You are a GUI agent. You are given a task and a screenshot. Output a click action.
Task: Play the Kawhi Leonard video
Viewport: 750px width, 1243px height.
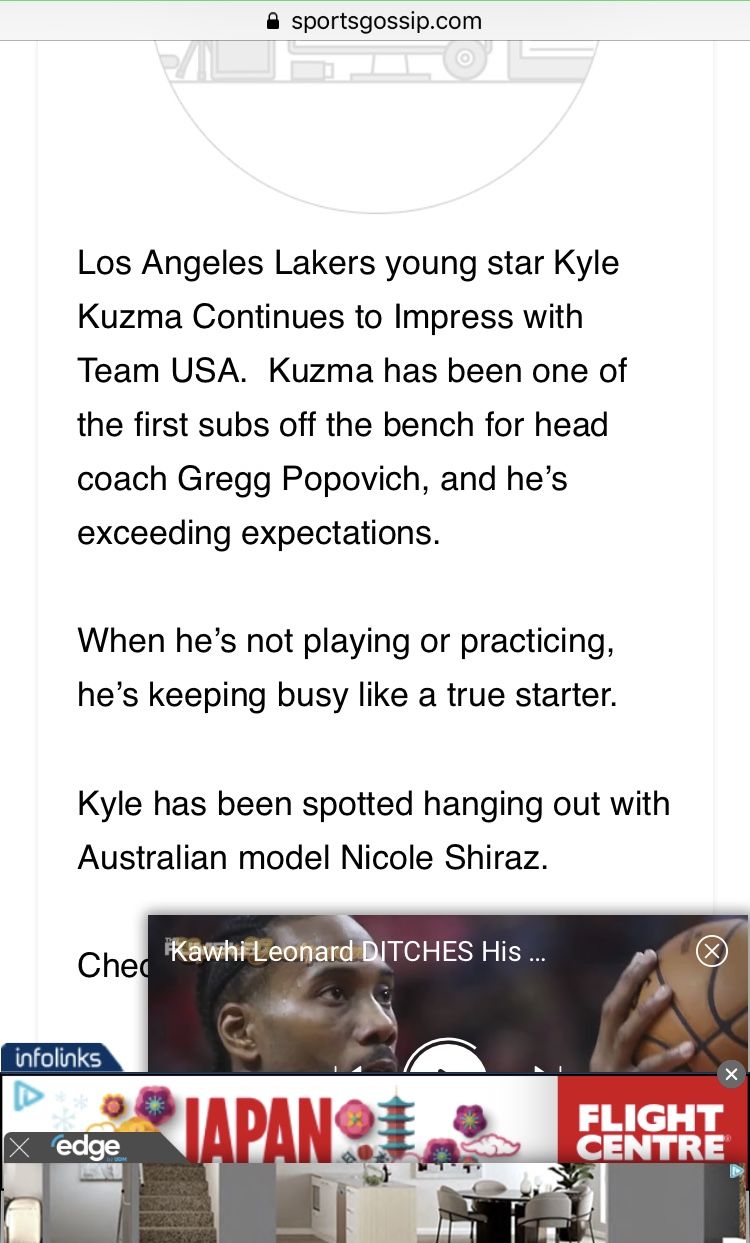coord(447,1060)
